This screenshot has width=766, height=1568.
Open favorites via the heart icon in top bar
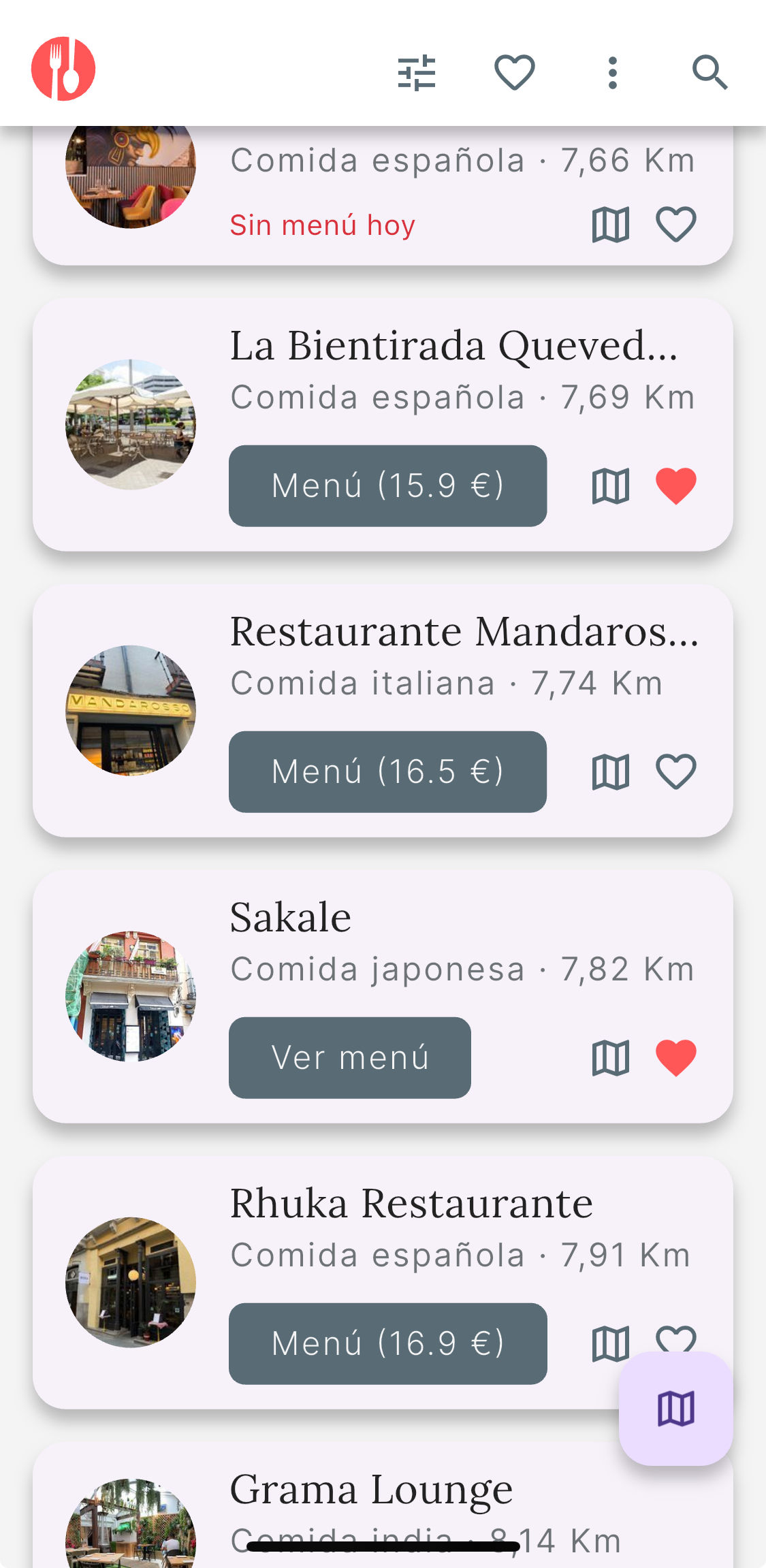click(x=514, y=73)
